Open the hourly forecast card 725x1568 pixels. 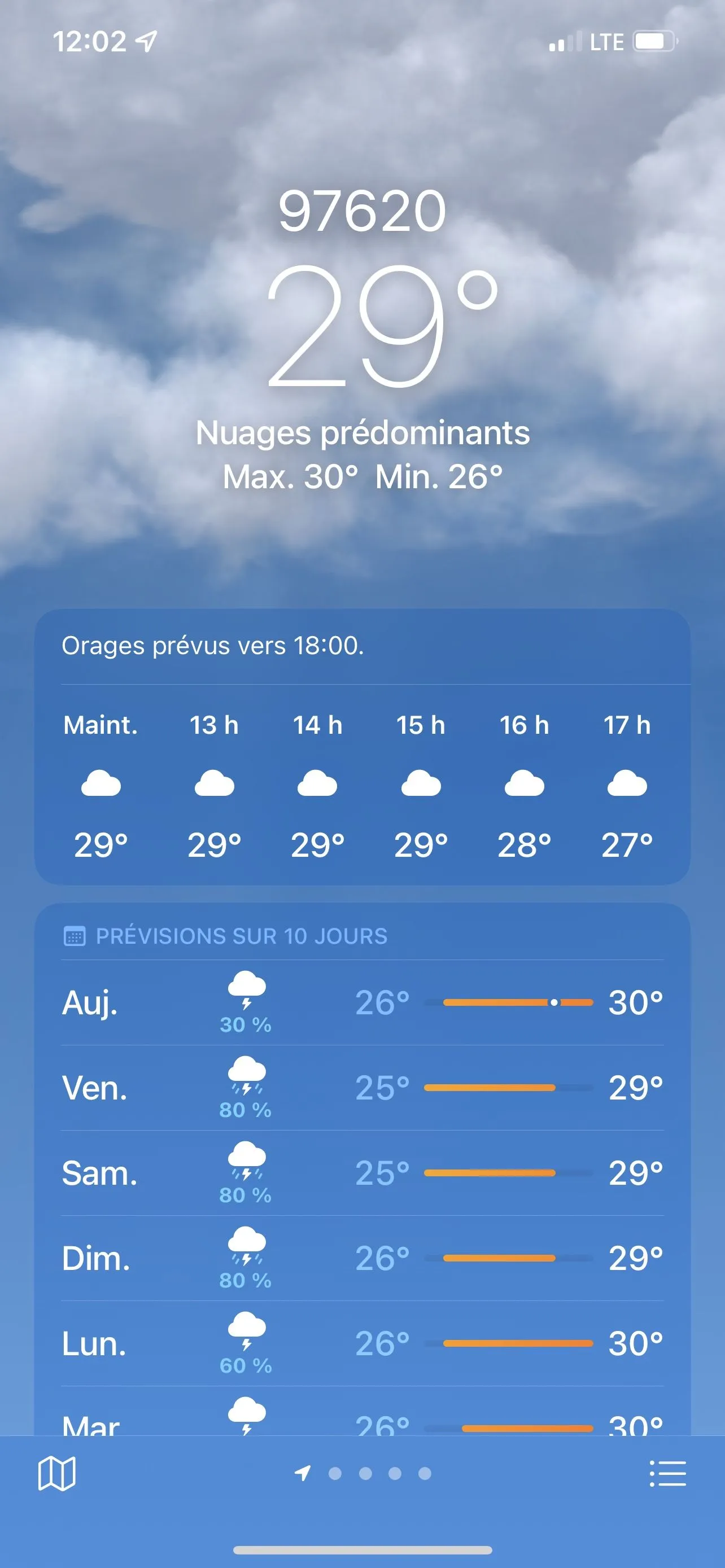pyautogui.click(x=362, y=784)
